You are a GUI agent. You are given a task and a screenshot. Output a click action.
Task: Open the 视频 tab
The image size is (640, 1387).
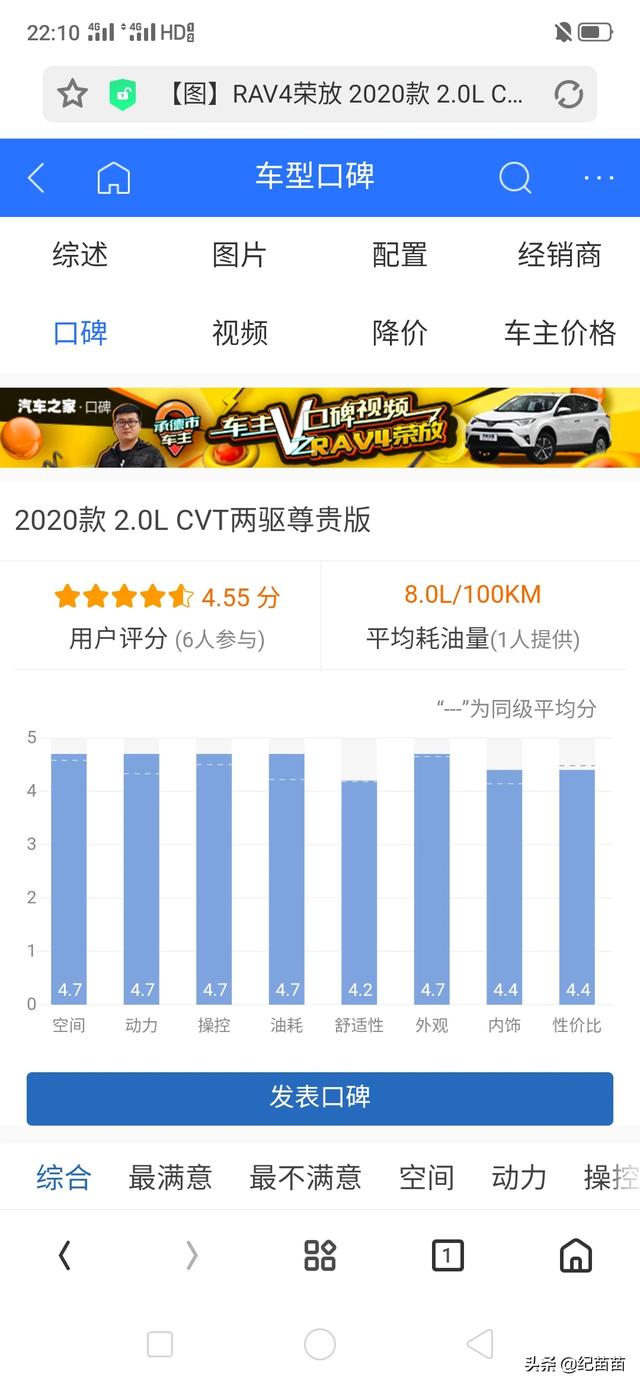point(240,333)
